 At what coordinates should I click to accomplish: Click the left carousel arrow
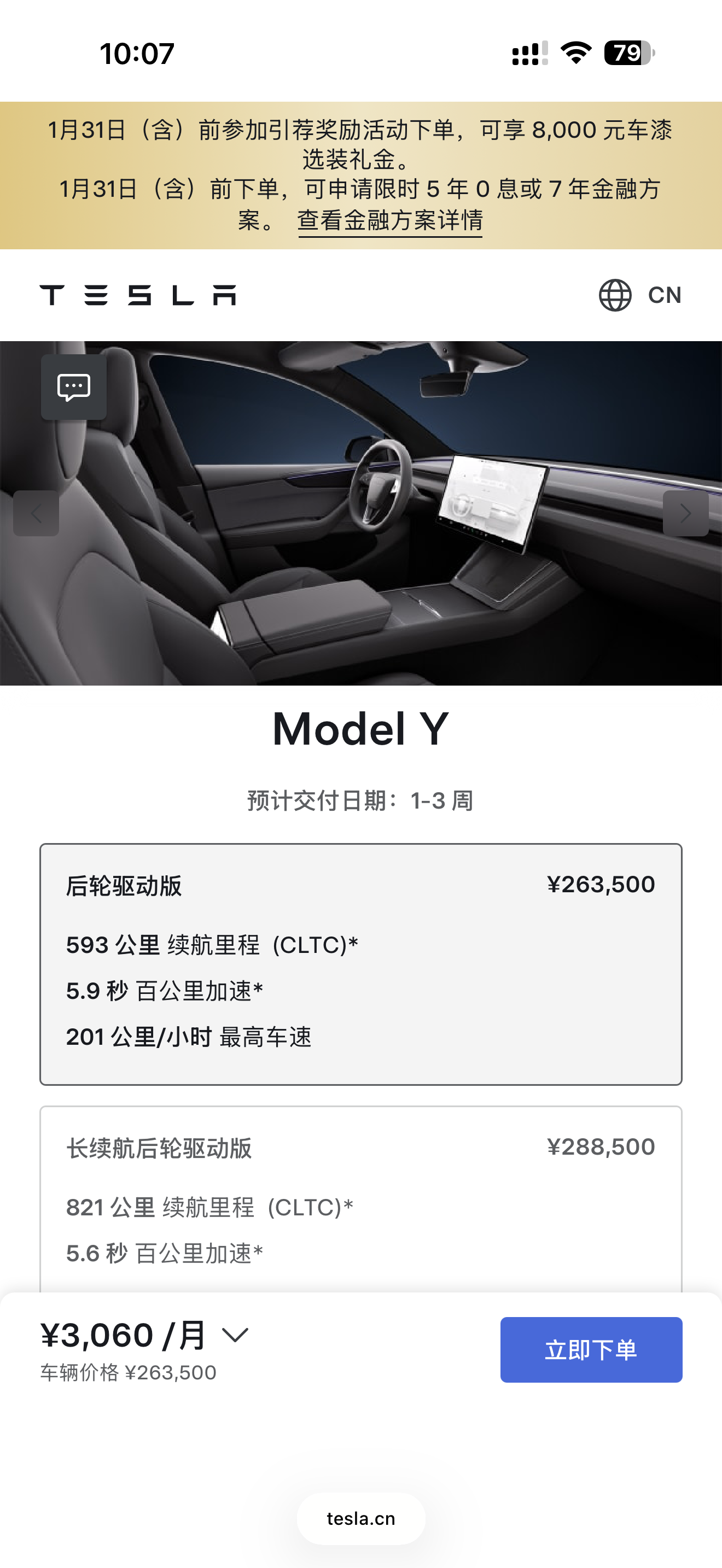click(x=37, y=514)
